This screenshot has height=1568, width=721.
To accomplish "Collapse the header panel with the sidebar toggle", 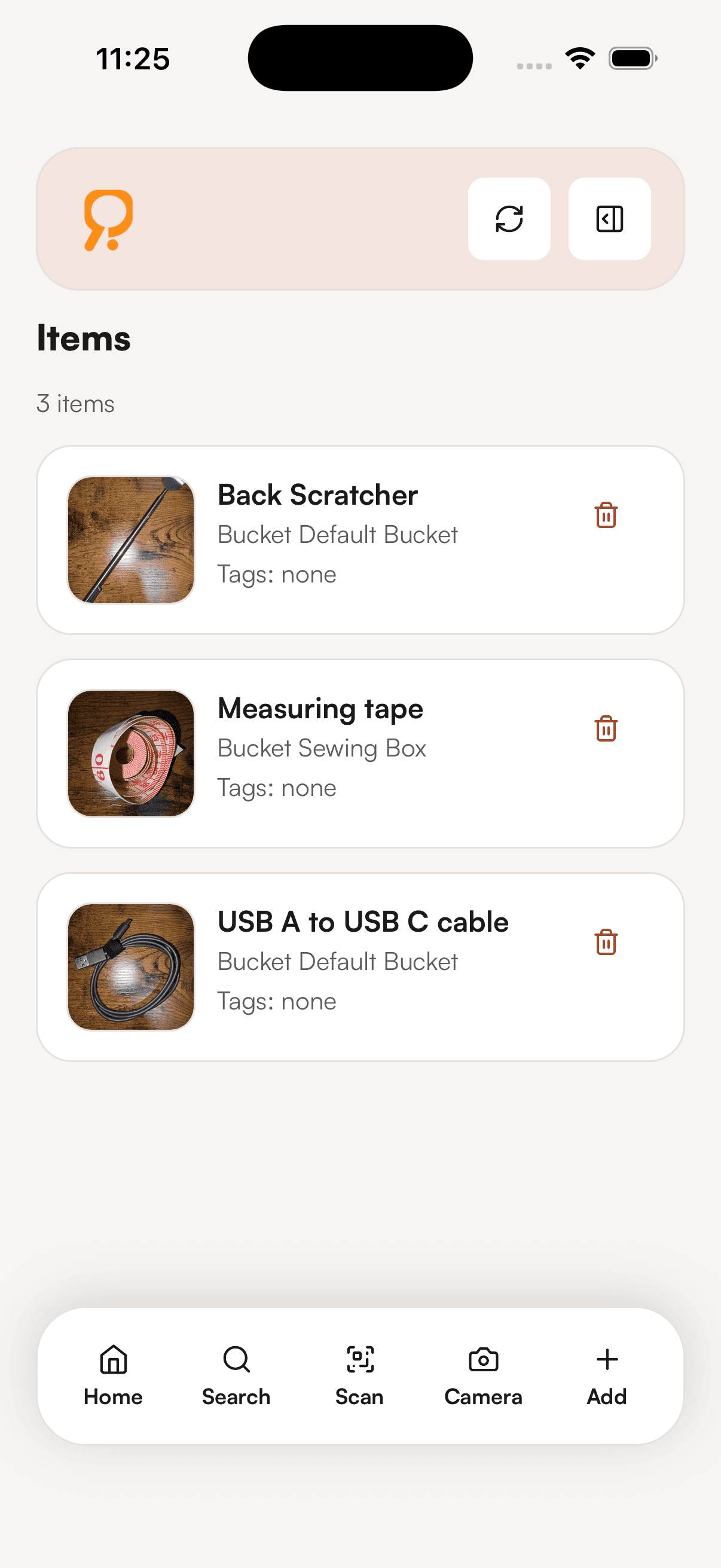I will (x=609, y=219).
